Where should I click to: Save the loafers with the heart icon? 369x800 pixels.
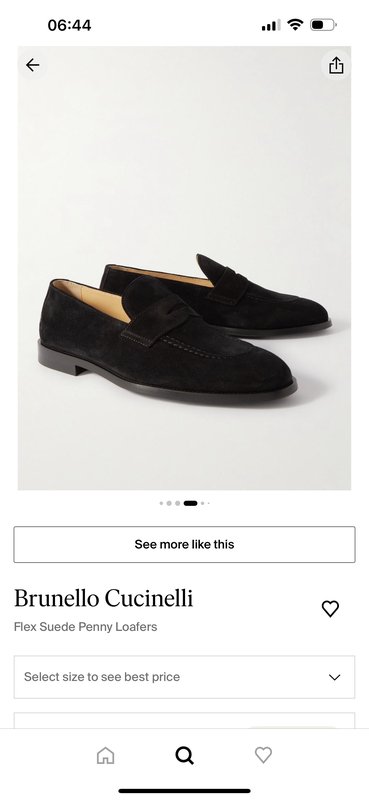(330, 608)
